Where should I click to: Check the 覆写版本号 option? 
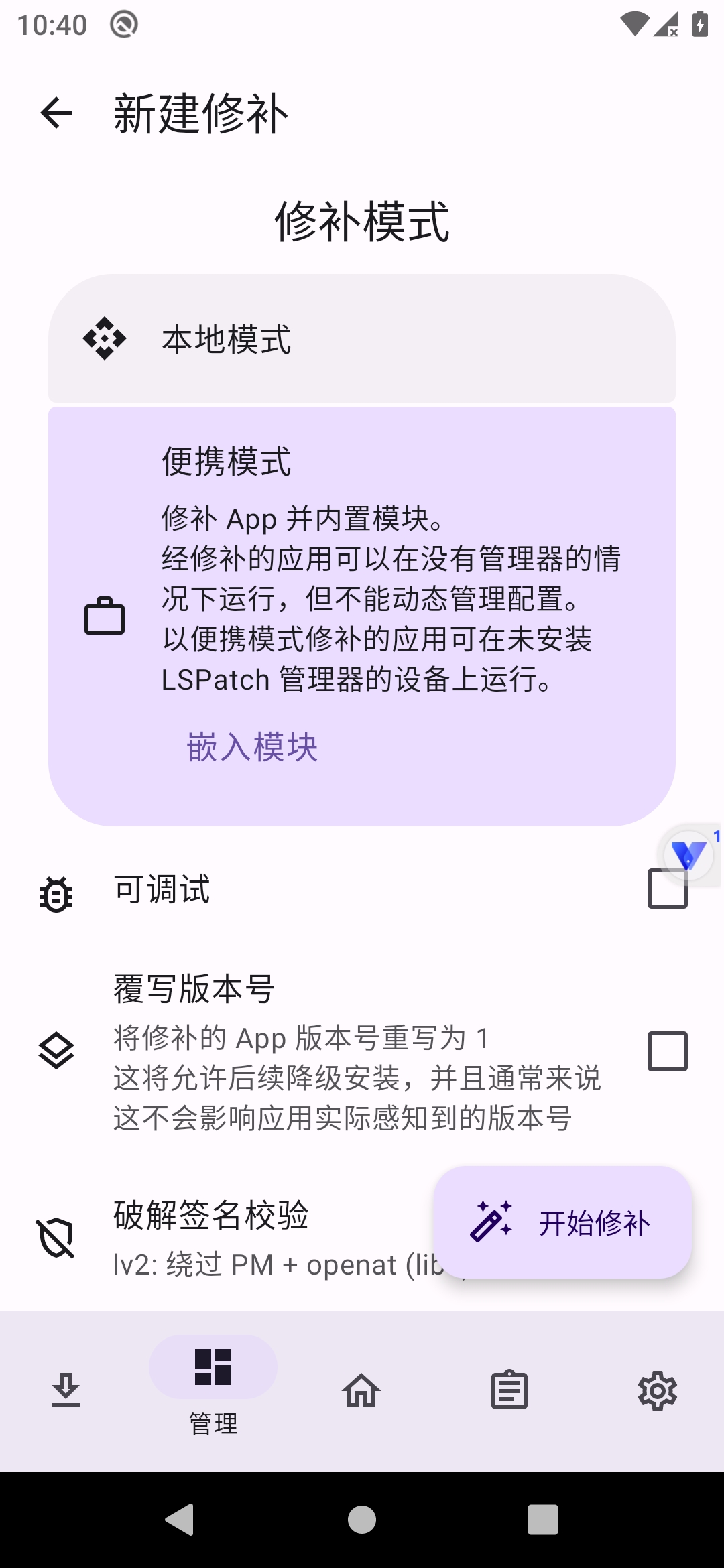pos(668,1051)
